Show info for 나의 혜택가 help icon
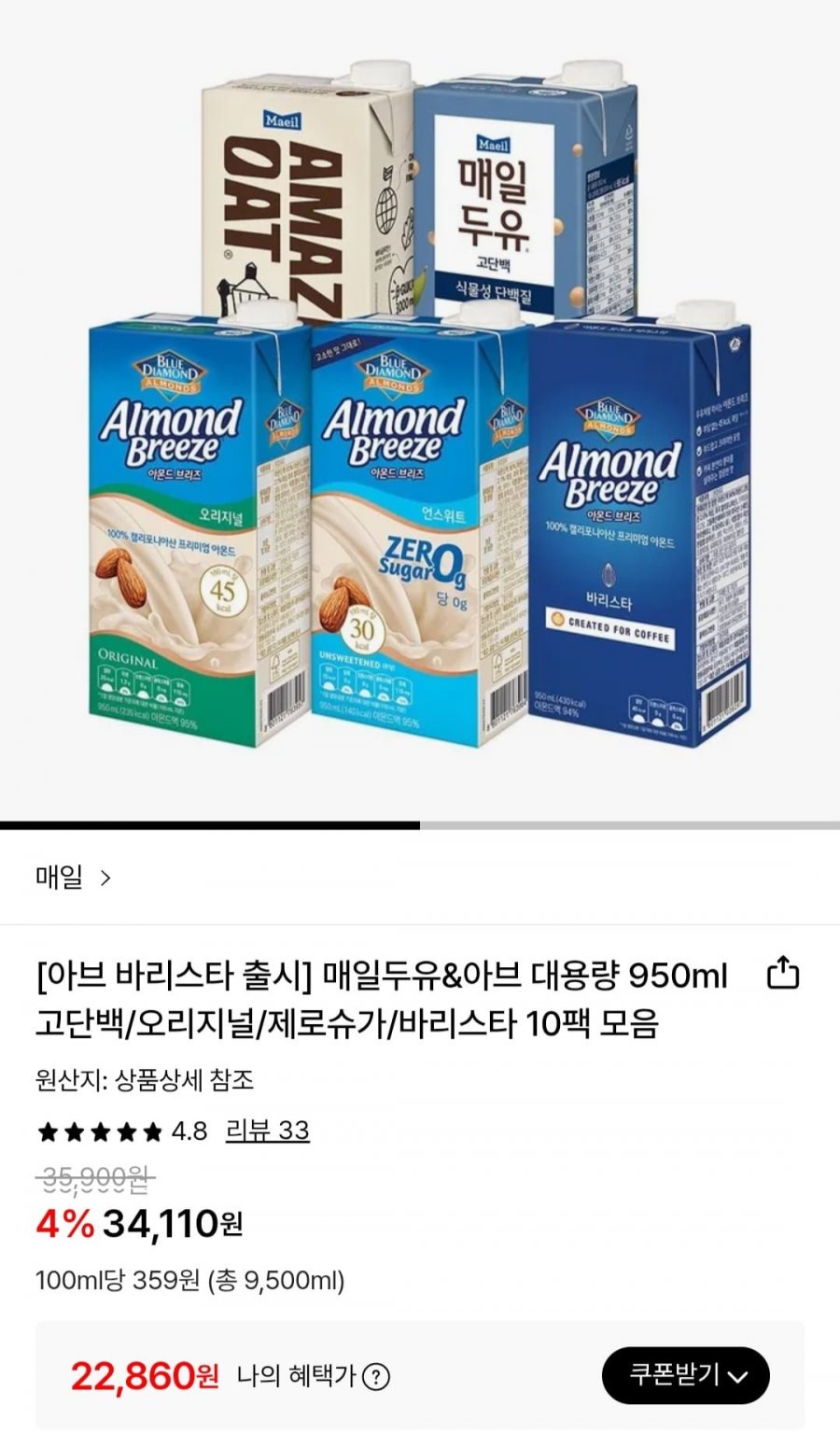The height and width of the screenshot is (1447, 840). coord(375,1376)
